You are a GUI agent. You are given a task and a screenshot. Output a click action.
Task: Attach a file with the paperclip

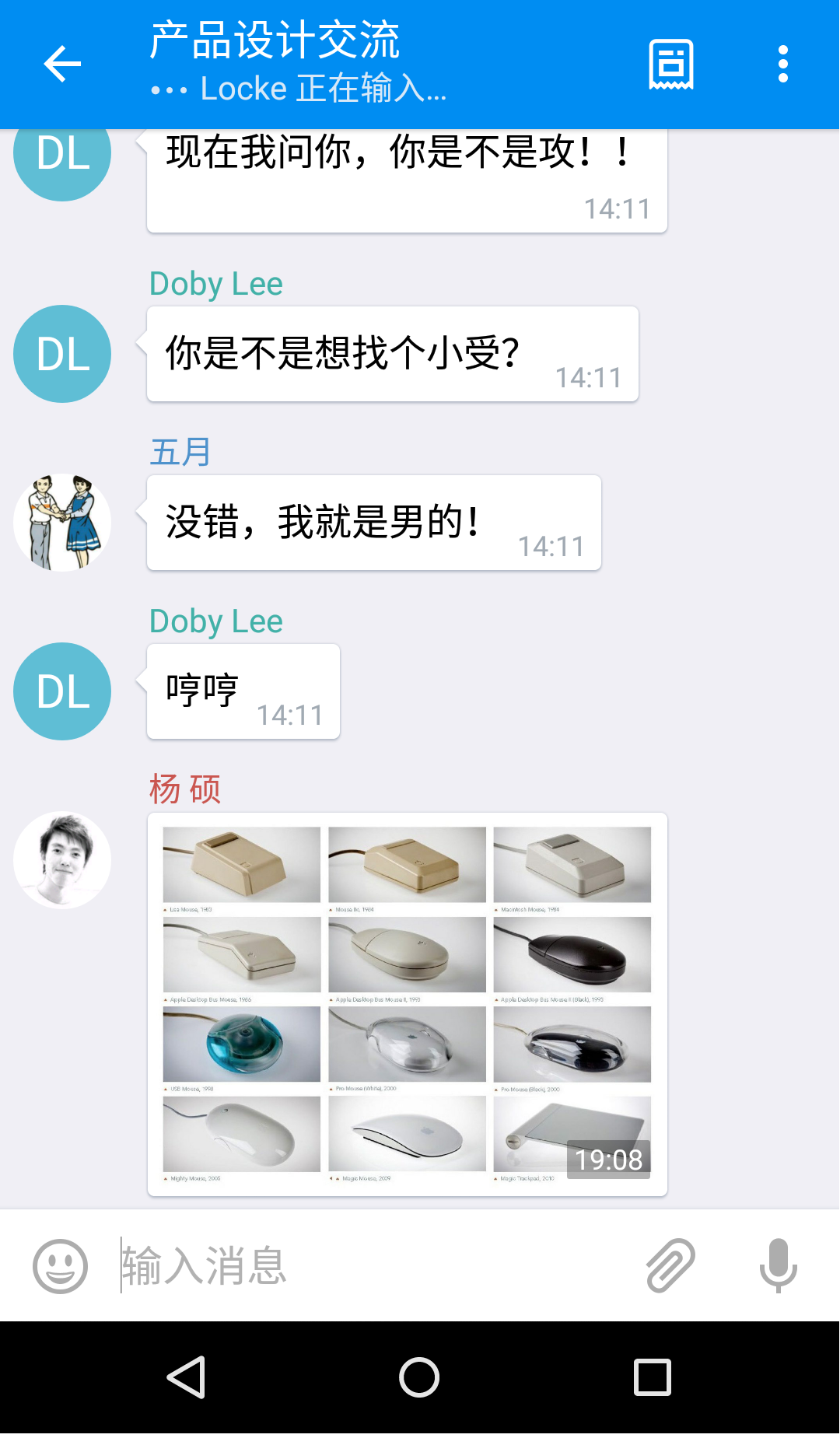coord(670,1265)
